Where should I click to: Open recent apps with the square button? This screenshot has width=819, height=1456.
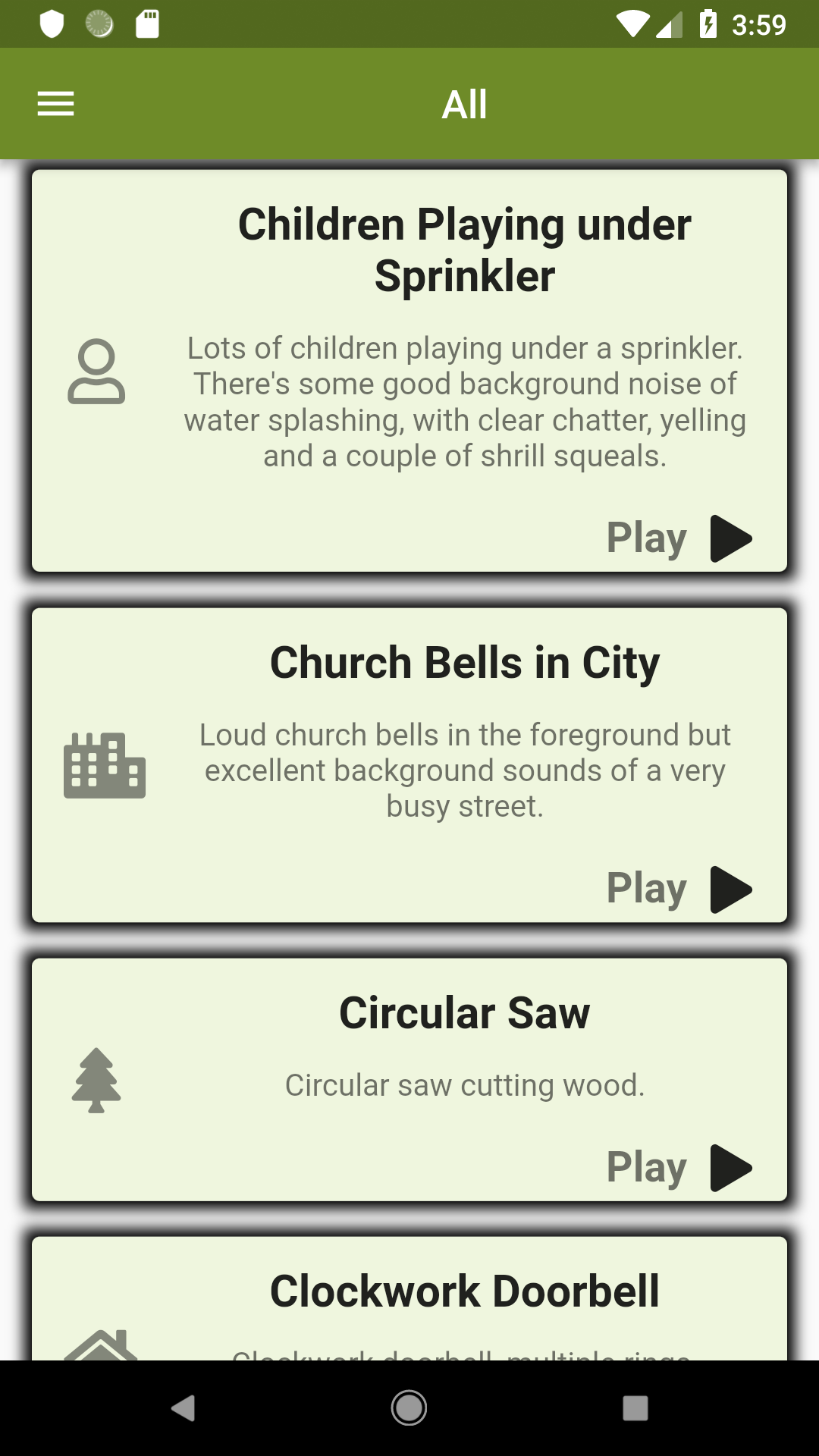pos(634,1408)
